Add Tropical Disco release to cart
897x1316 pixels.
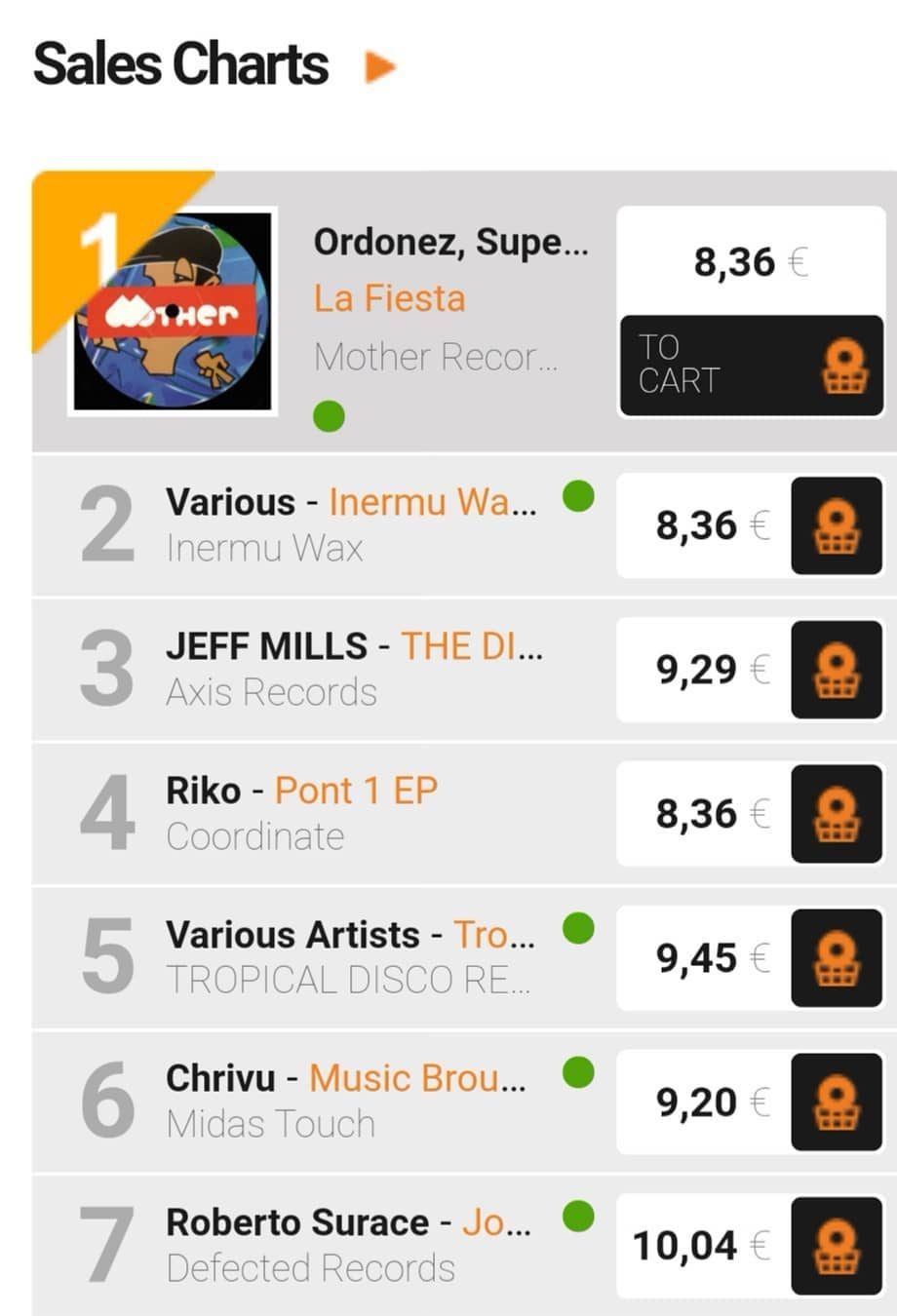(837, 958)
